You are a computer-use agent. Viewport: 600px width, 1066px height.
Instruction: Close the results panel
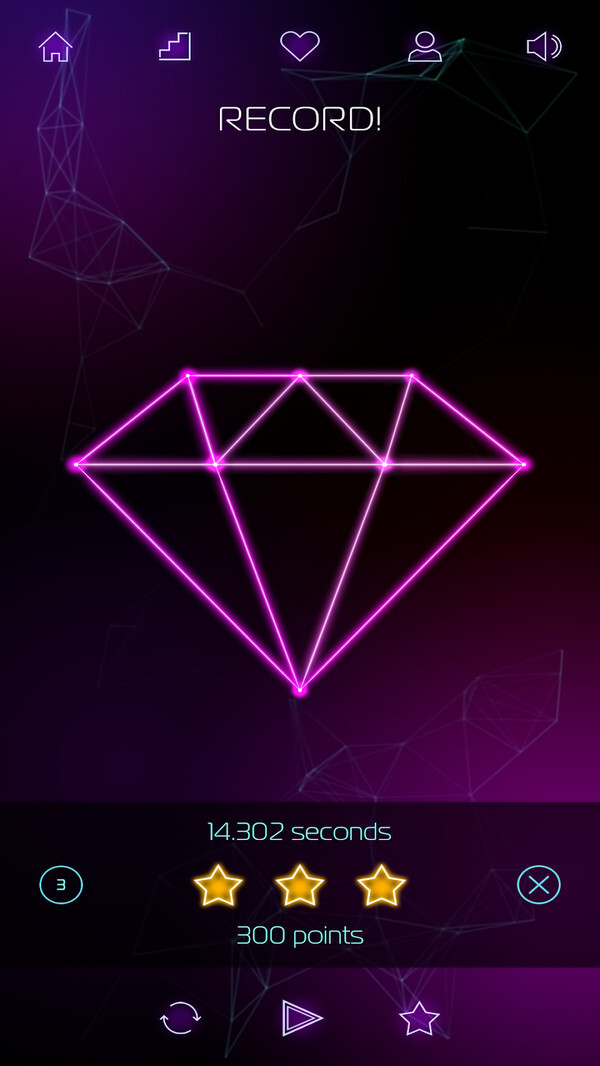(x=538, y=885)
